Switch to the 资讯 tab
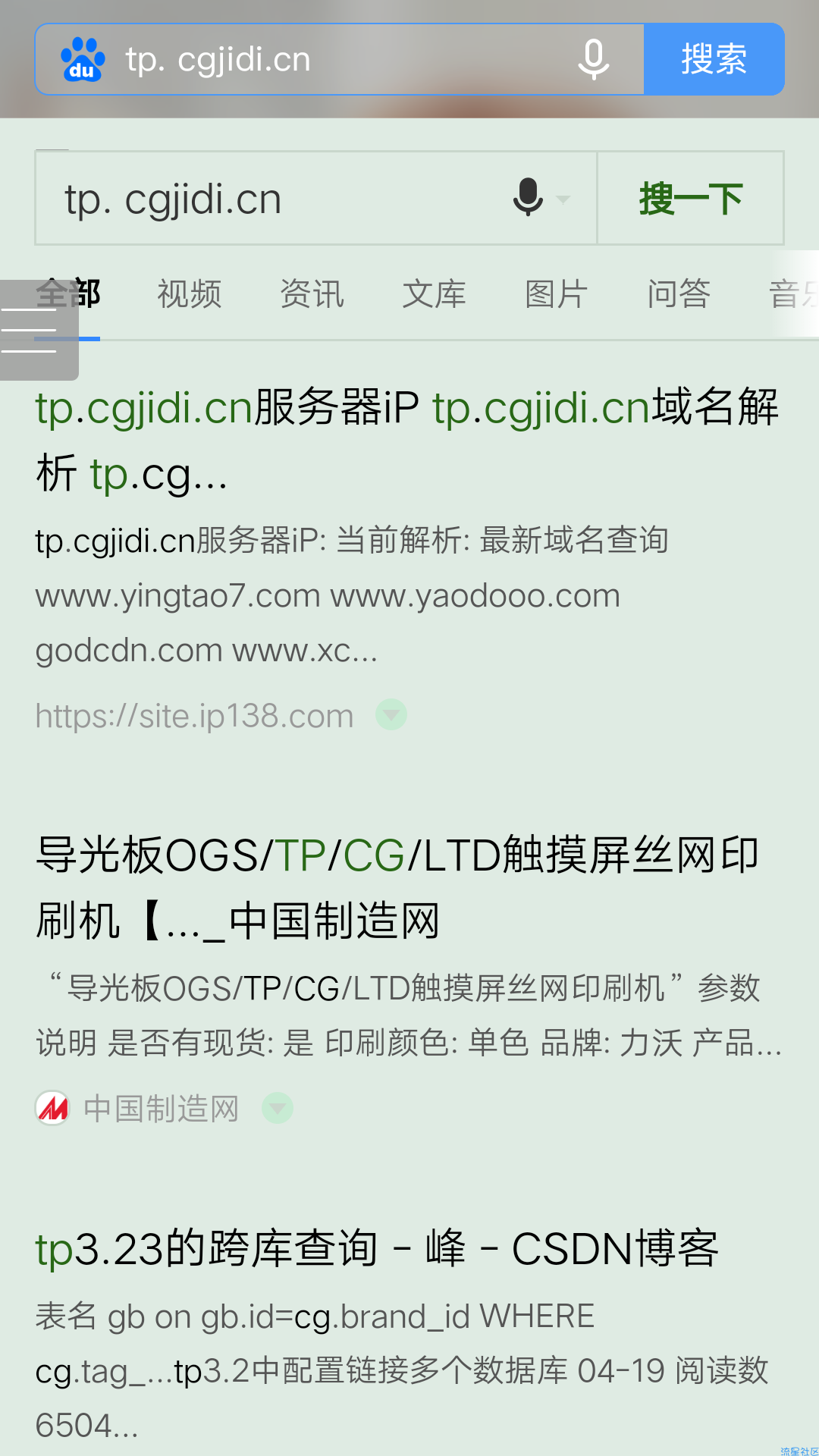Screen dimensions: 819x1456 tap(312, 294)
